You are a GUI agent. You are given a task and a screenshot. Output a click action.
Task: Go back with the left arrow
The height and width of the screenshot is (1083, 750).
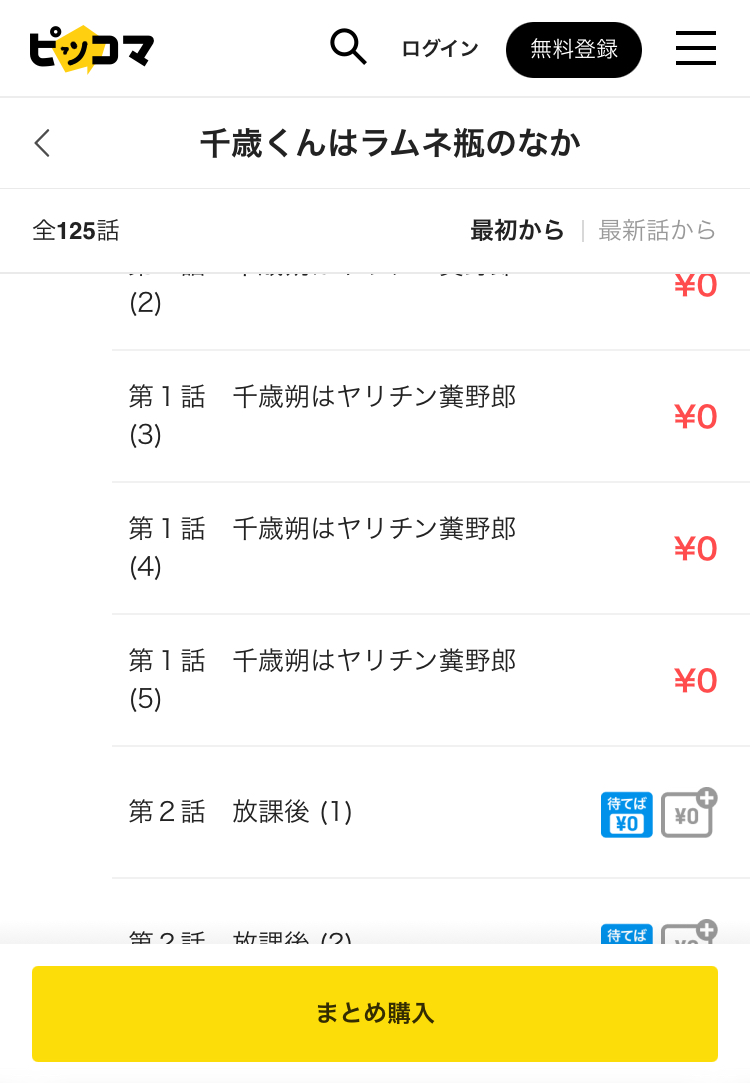(x=42, y=143)
